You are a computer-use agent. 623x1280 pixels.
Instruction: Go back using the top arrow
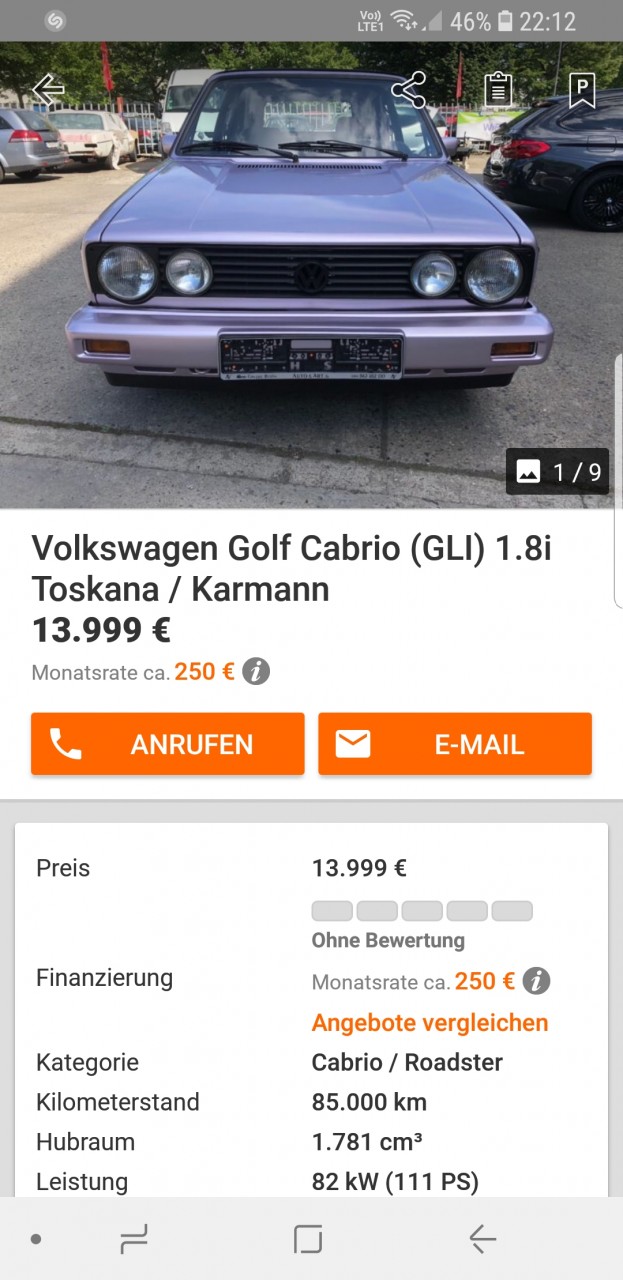pos(47,90)
